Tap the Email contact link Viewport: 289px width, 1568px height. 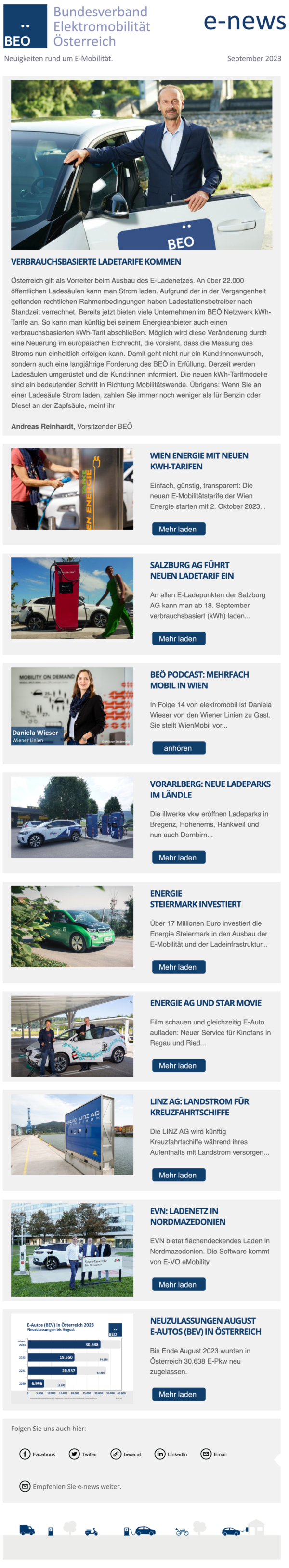[214, 1454]
